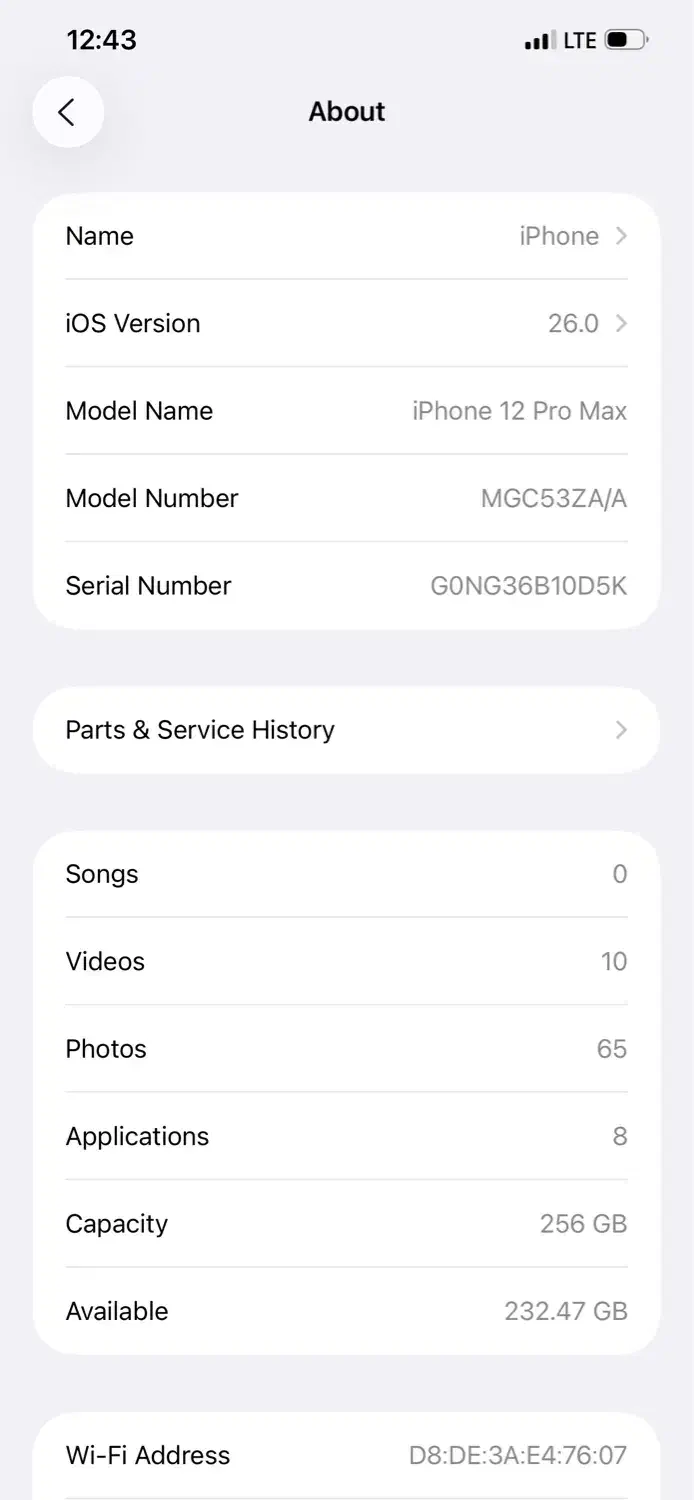The height and width of the screenshot is (1500, 694).
Task: Open the iOS Version details
Action: pos(346,323)
